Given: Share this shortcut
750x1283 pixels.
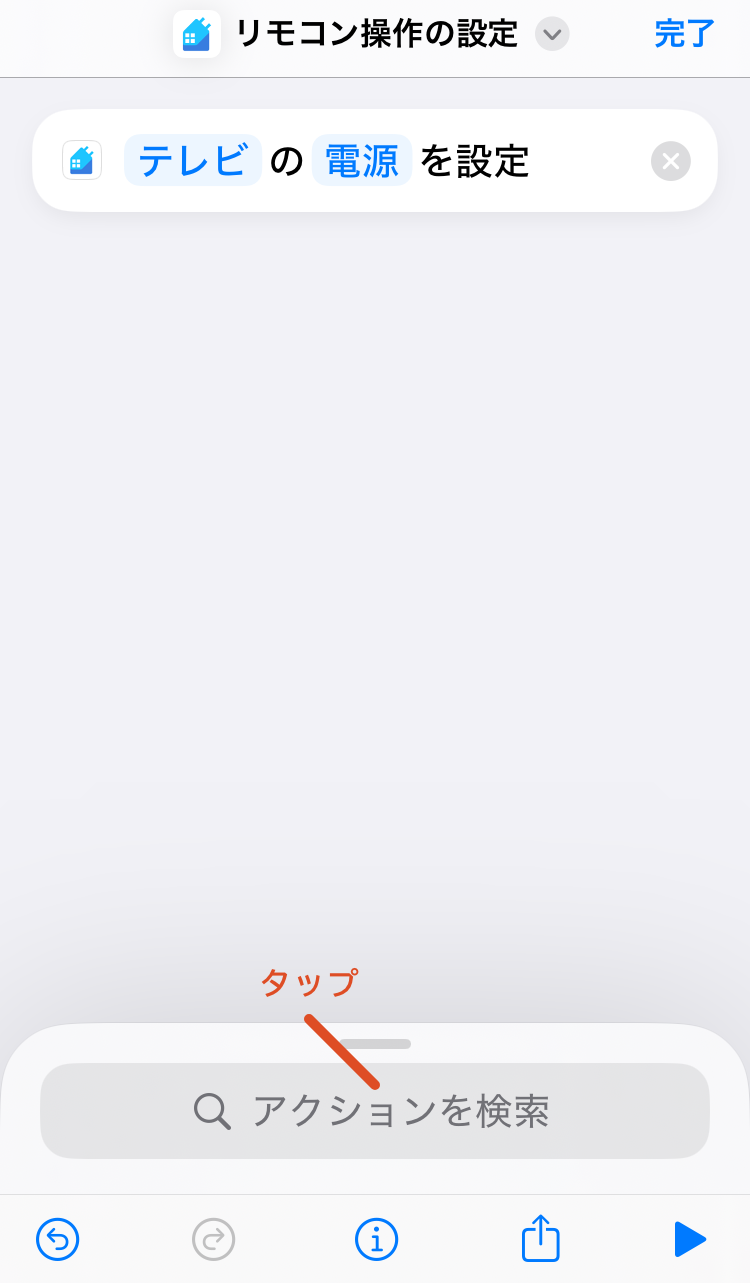Looking at the screenshot, I should (540, 1238).
